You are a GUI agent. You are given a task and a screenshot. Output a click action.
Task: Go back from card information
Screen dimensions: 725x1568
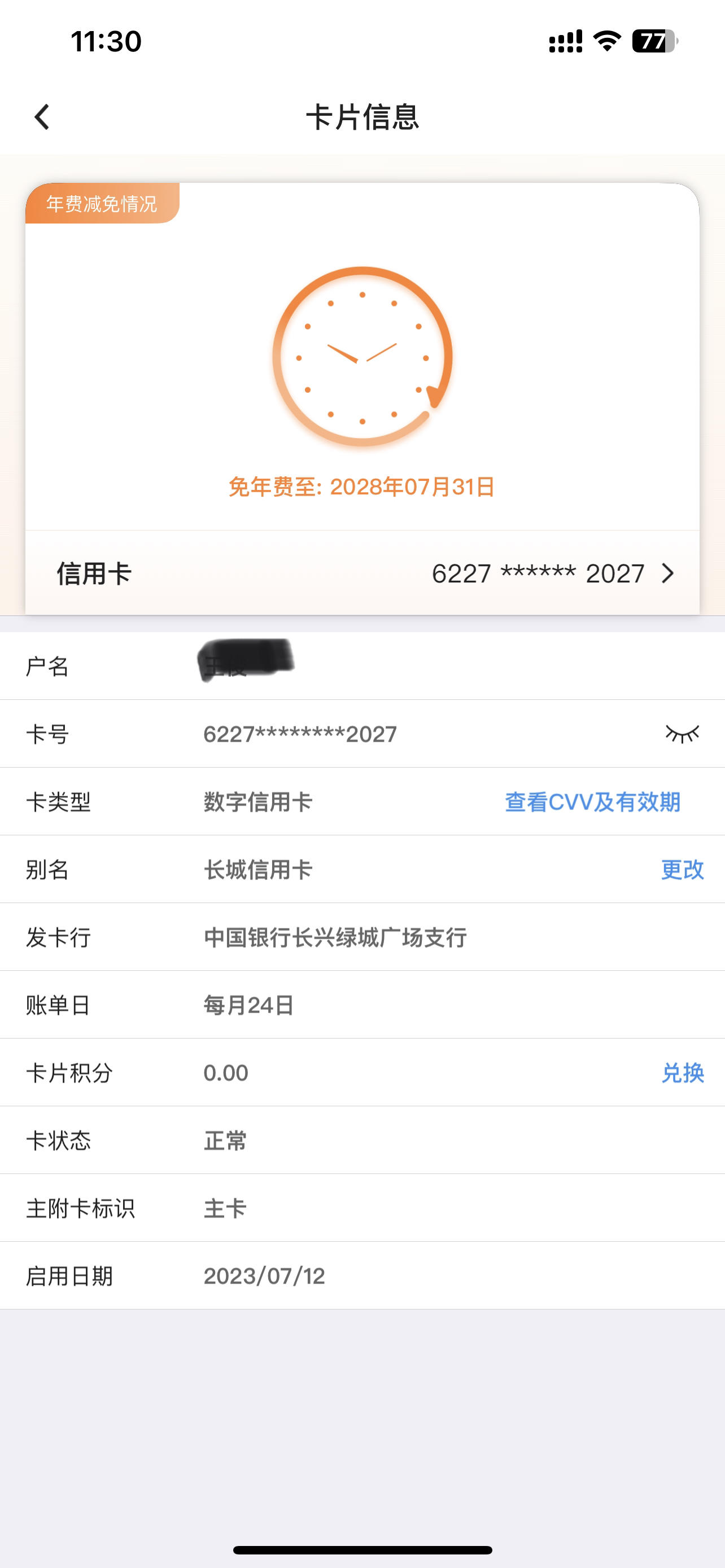pyautogui.click(x=42, y=117)
